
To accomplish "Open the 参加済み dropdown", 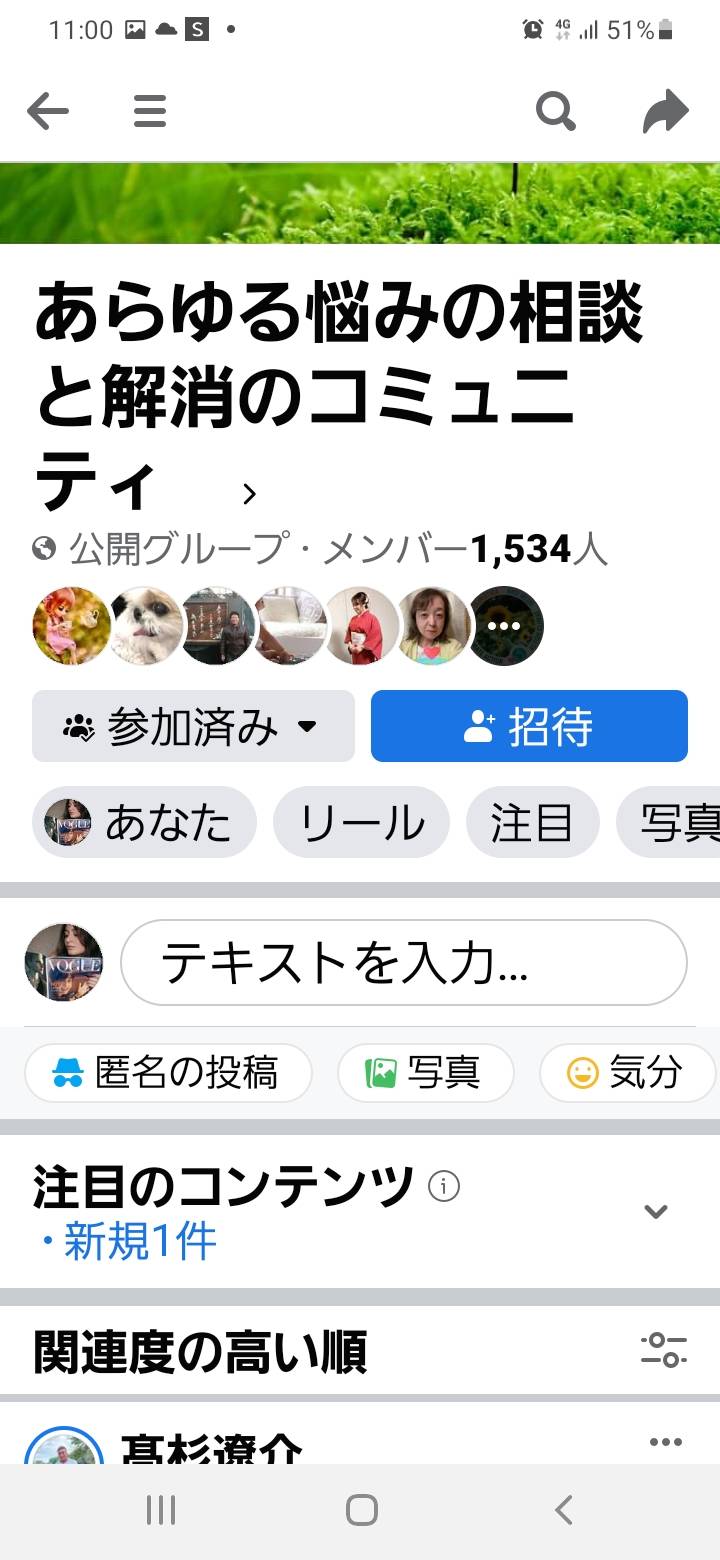I will [193, 726].
